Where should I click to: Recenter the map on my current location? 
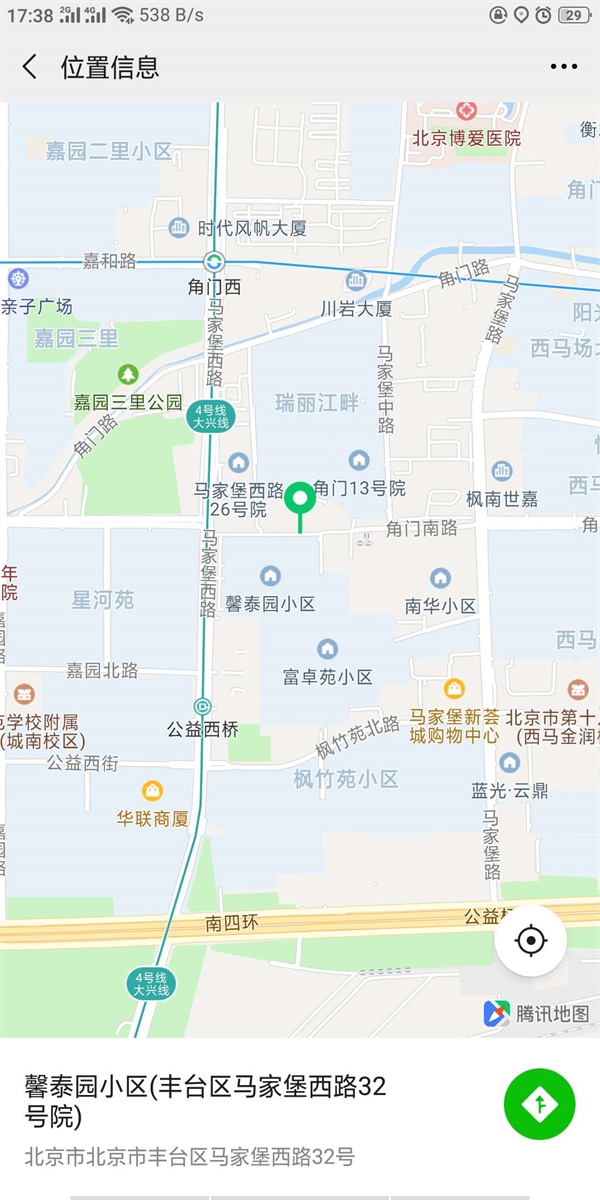(531, 941)
